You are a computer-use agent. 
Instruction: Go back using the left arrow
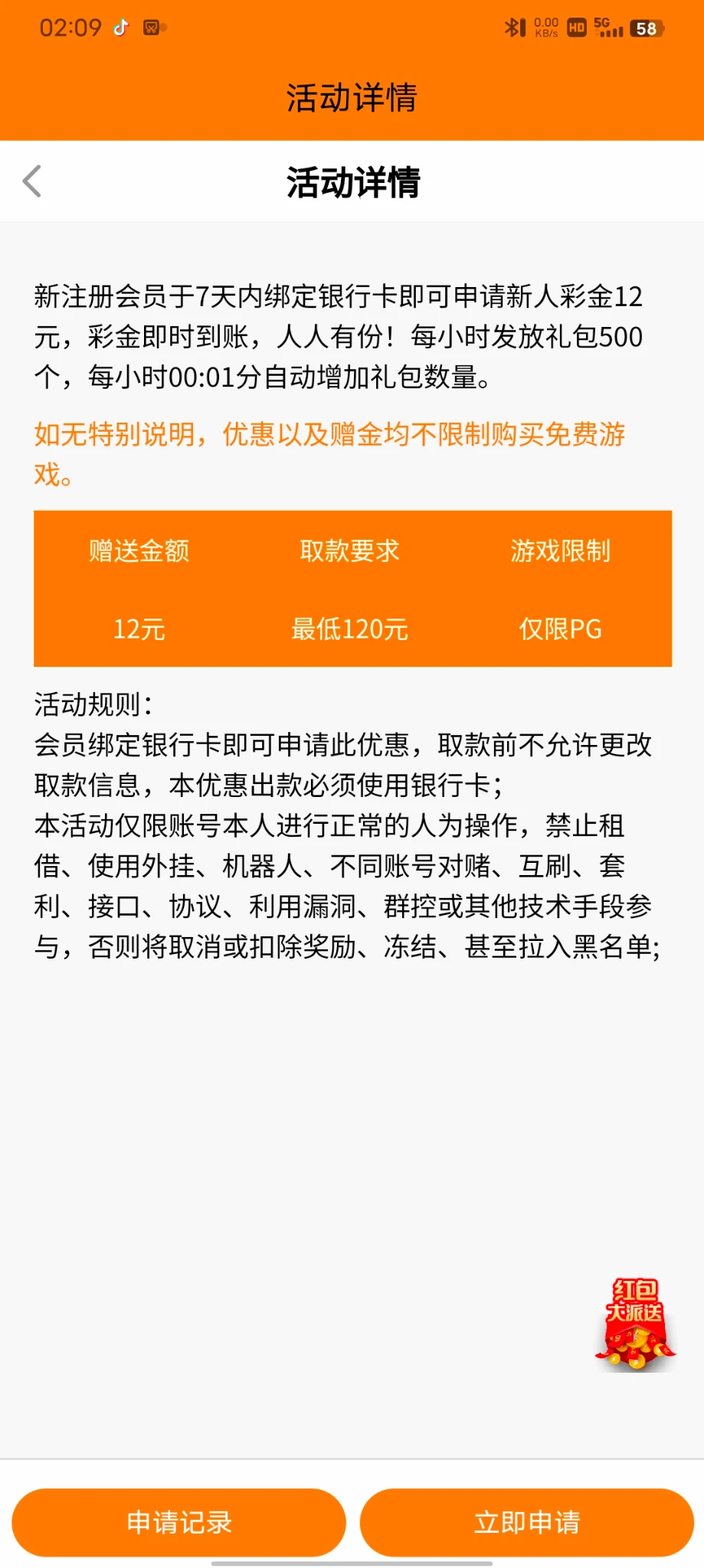coord(32,181)
